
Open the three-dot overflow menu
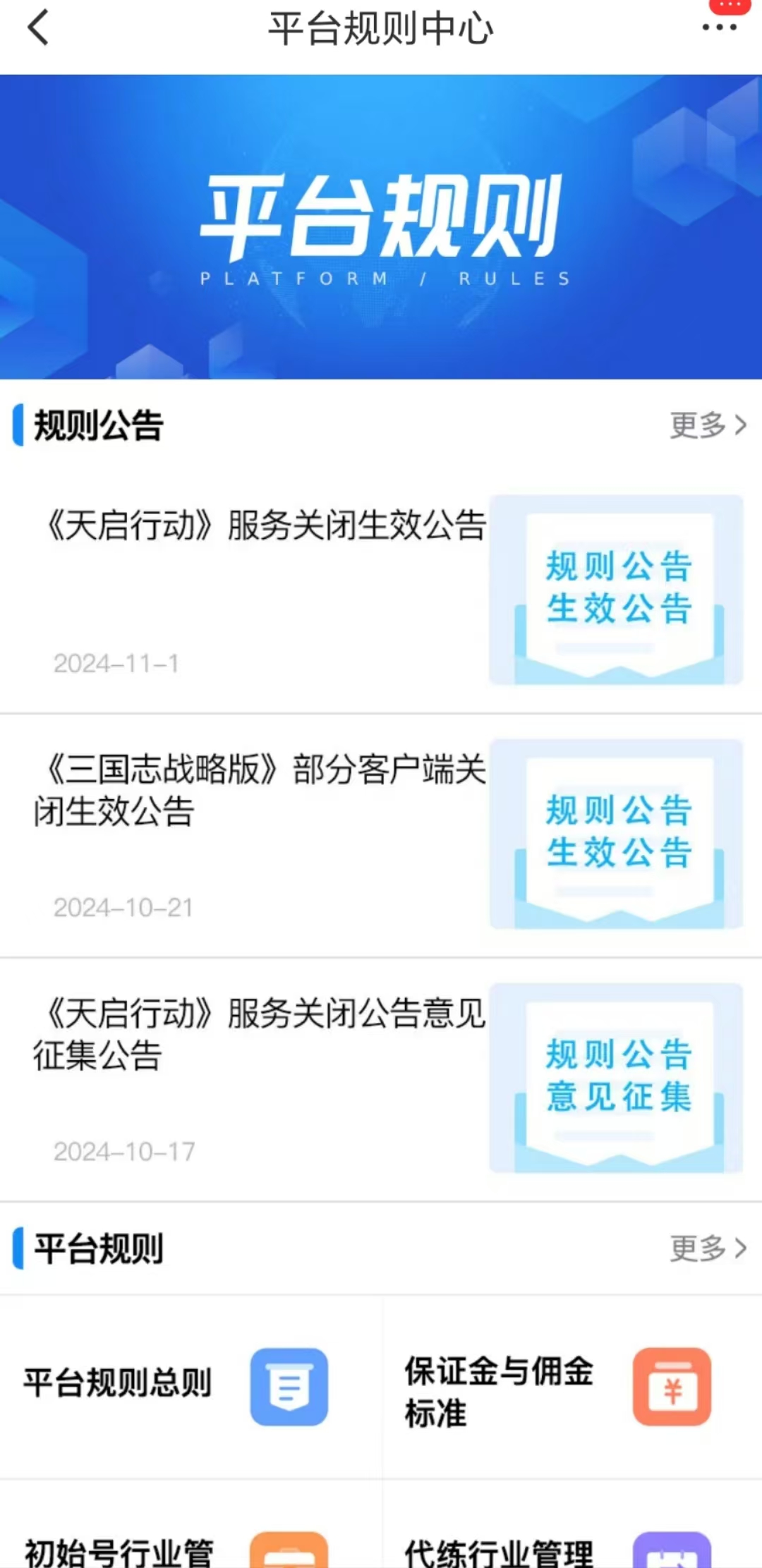(x=719, y=28)
